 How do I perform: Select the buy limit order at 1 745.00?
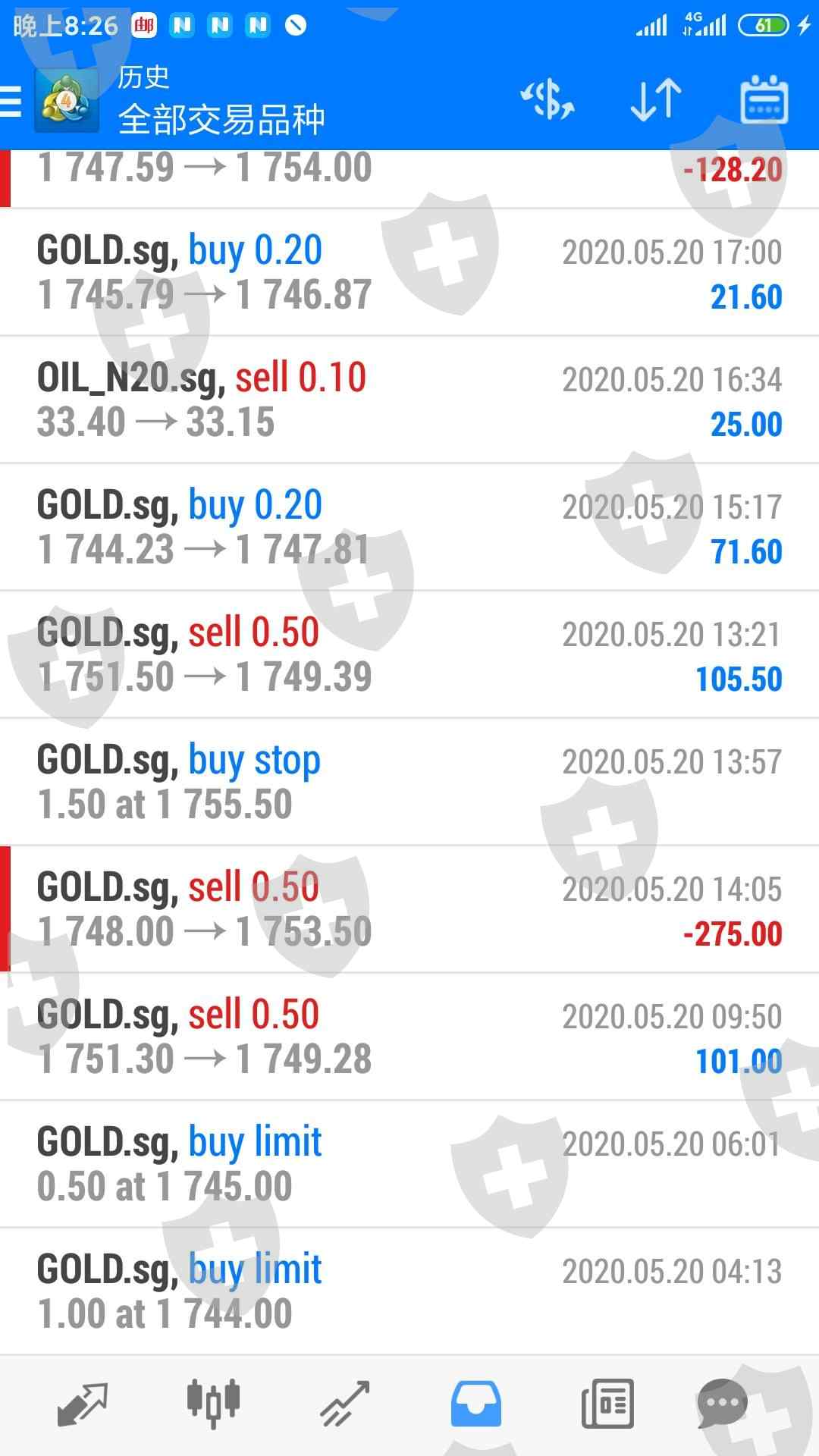409,1164
